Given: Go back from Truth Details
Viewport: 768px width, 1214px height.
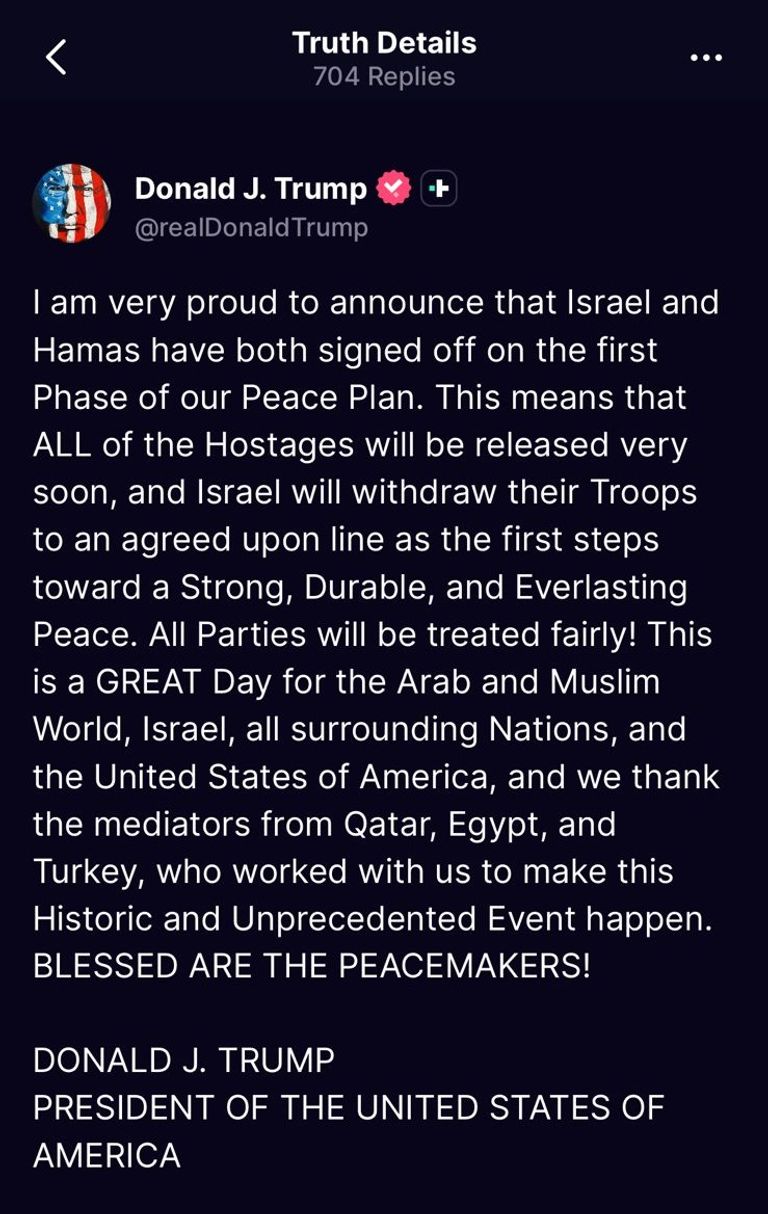Looking at the screenshot, I should coord(56,58).
